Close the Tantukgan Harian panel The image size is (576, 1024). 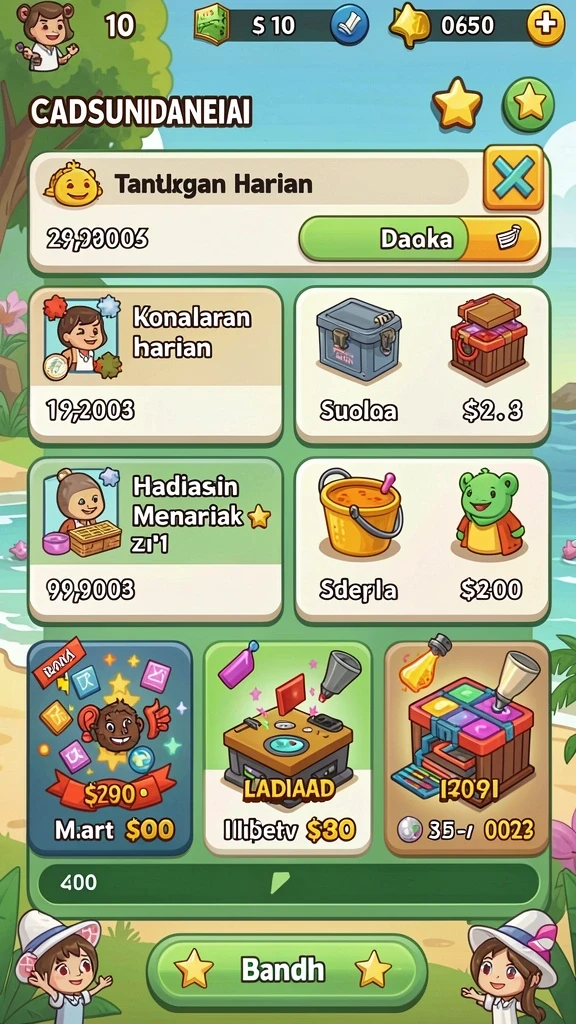coord(513,177)
